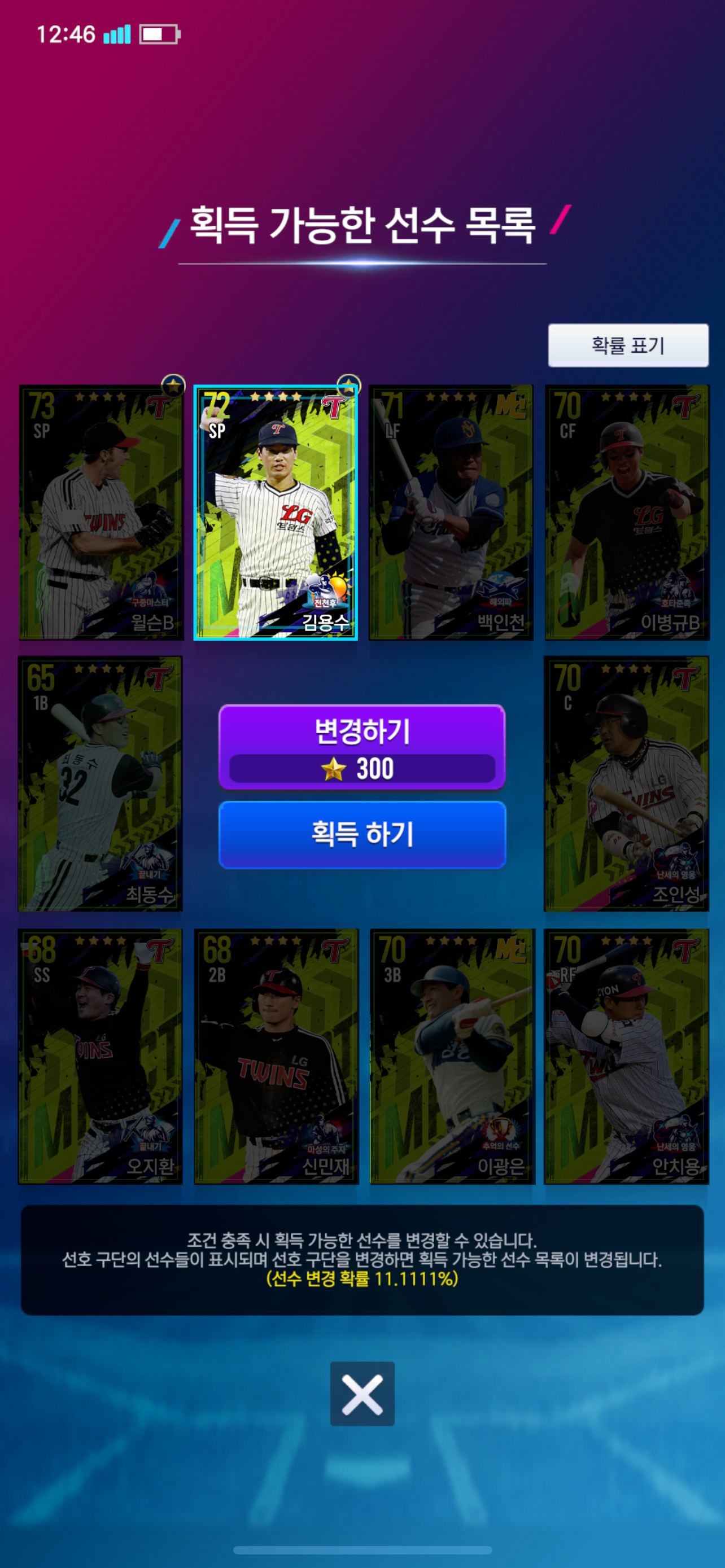Tap 변경하기 for 300 stars
Viewport: 725px width, 1568px height.
[361, 747]
